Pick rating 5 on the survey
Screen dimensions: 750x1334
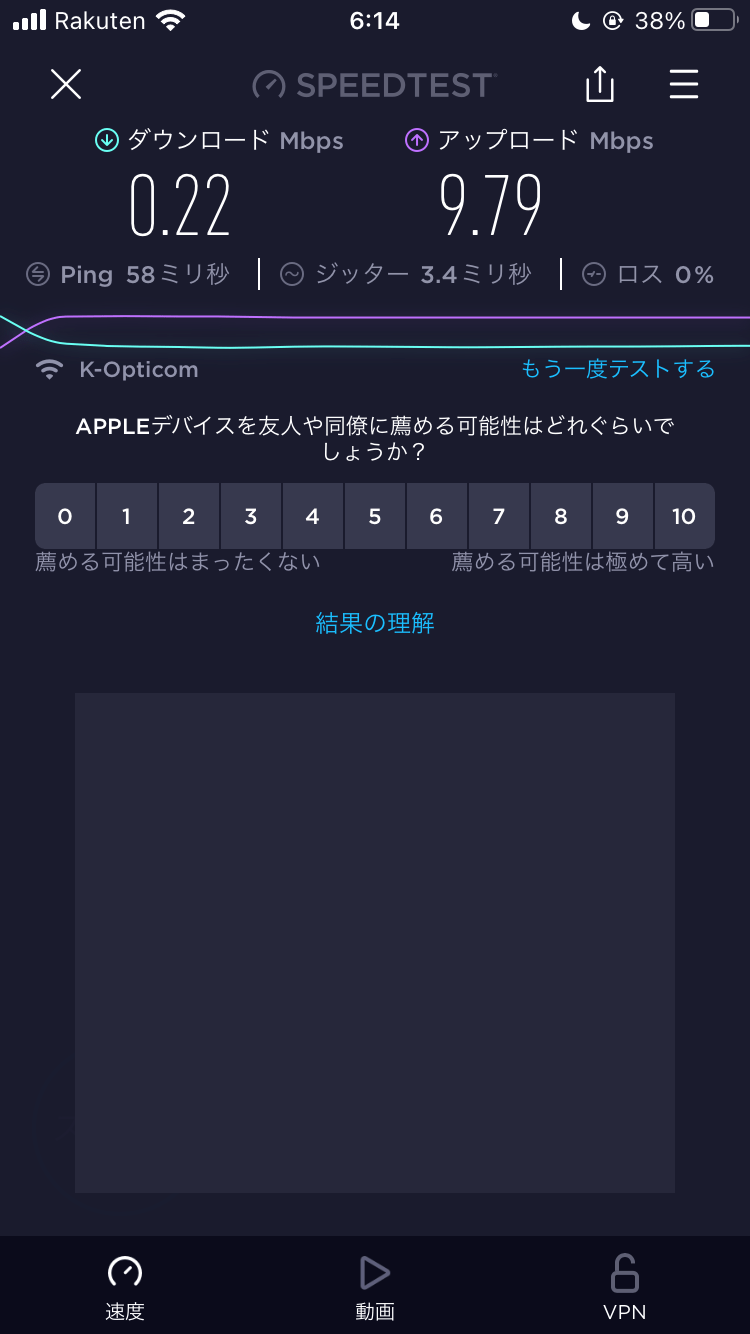click(375, 516)
